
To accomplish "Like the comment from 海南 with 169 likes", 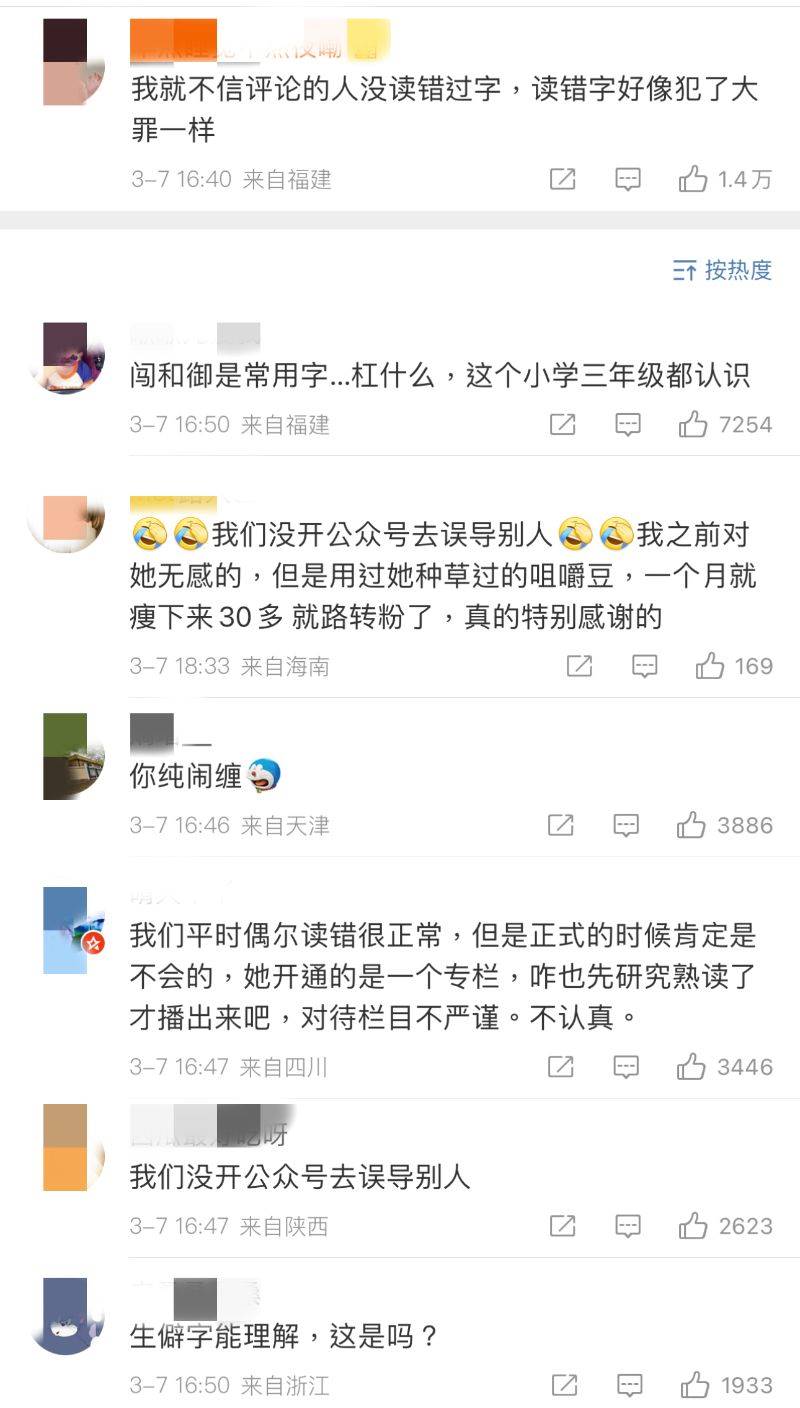I will (710, 666).
